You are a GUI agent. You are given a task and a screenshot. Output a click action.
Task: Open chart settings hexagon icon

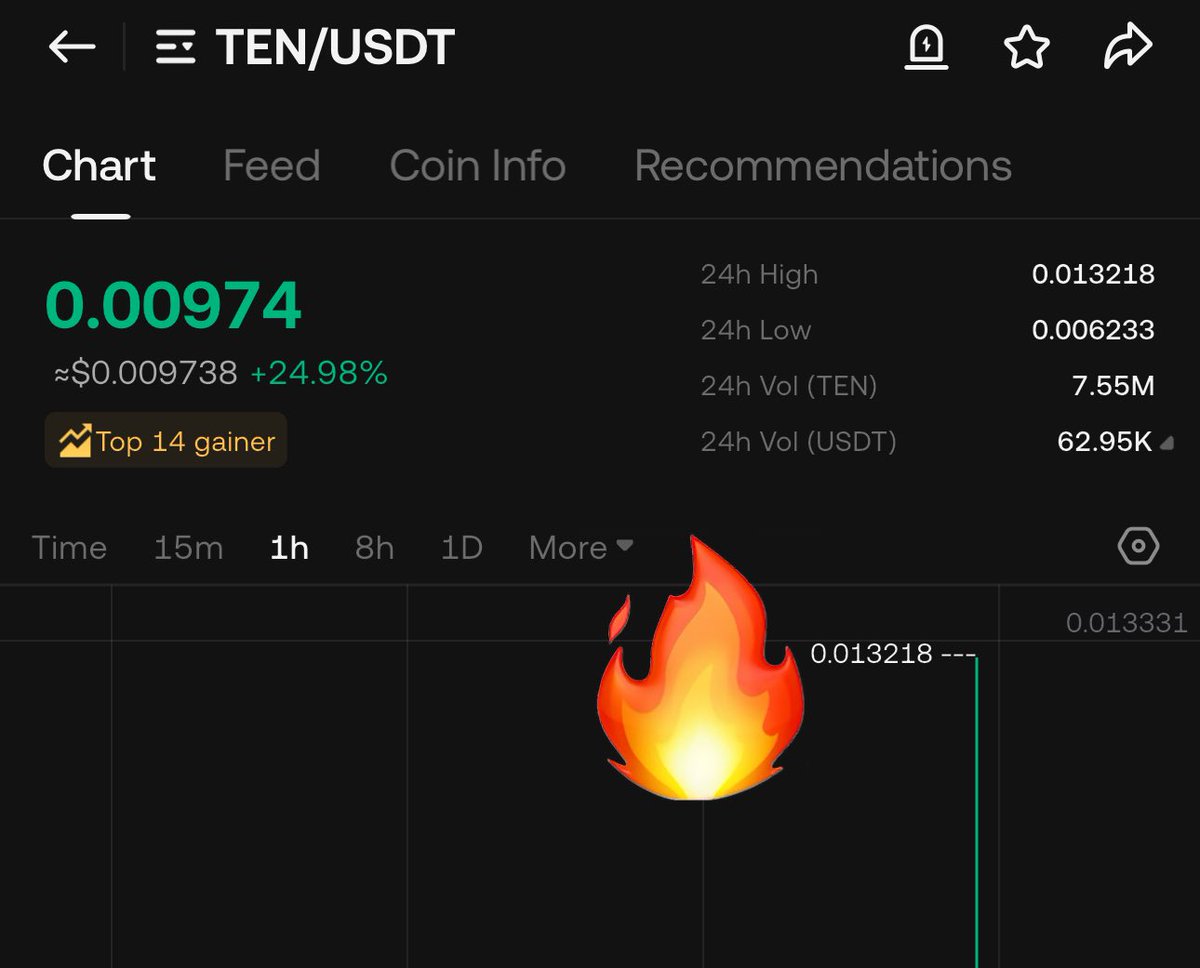pyautogui.click(x=1138, y=547)
